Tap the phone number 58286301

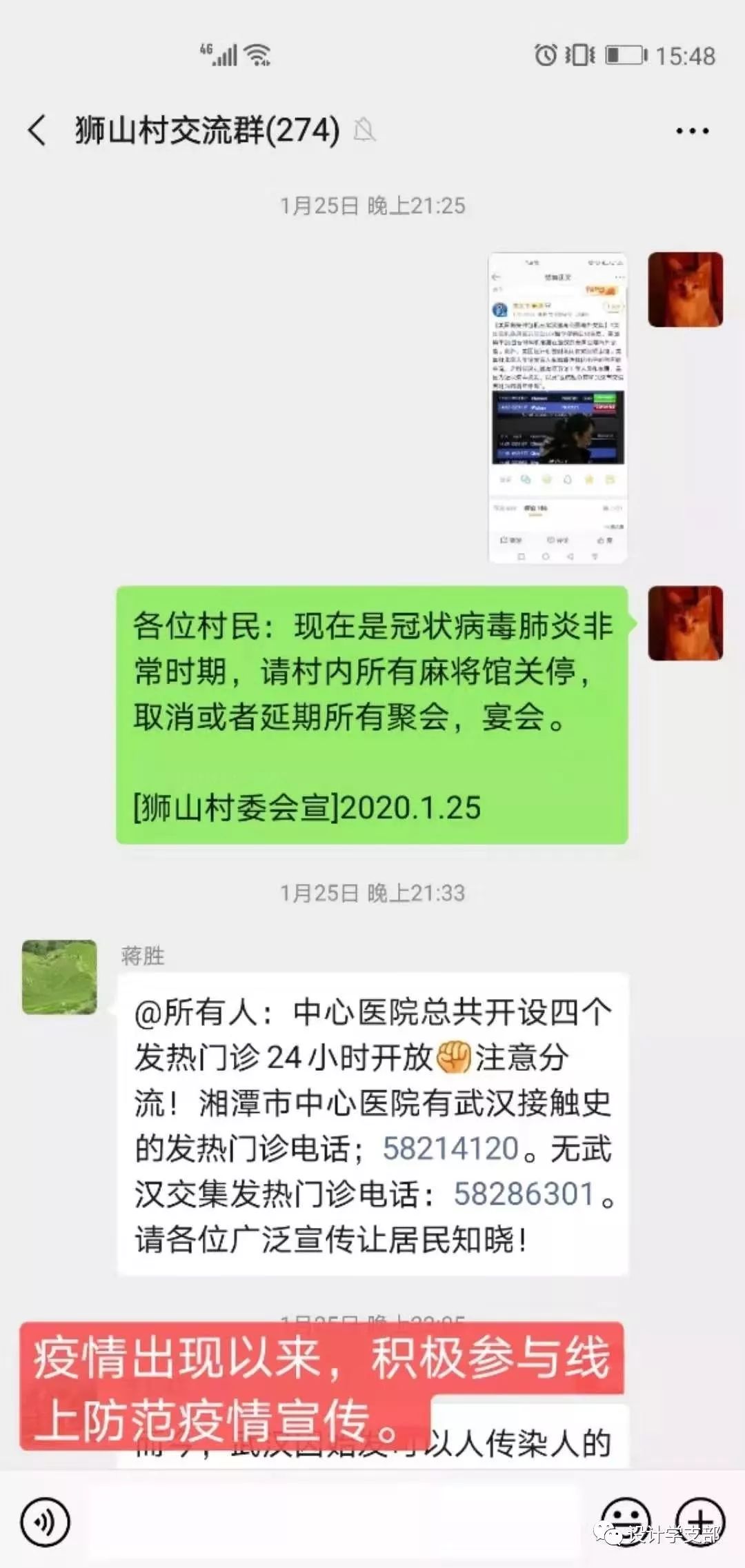coord(524,1194)
